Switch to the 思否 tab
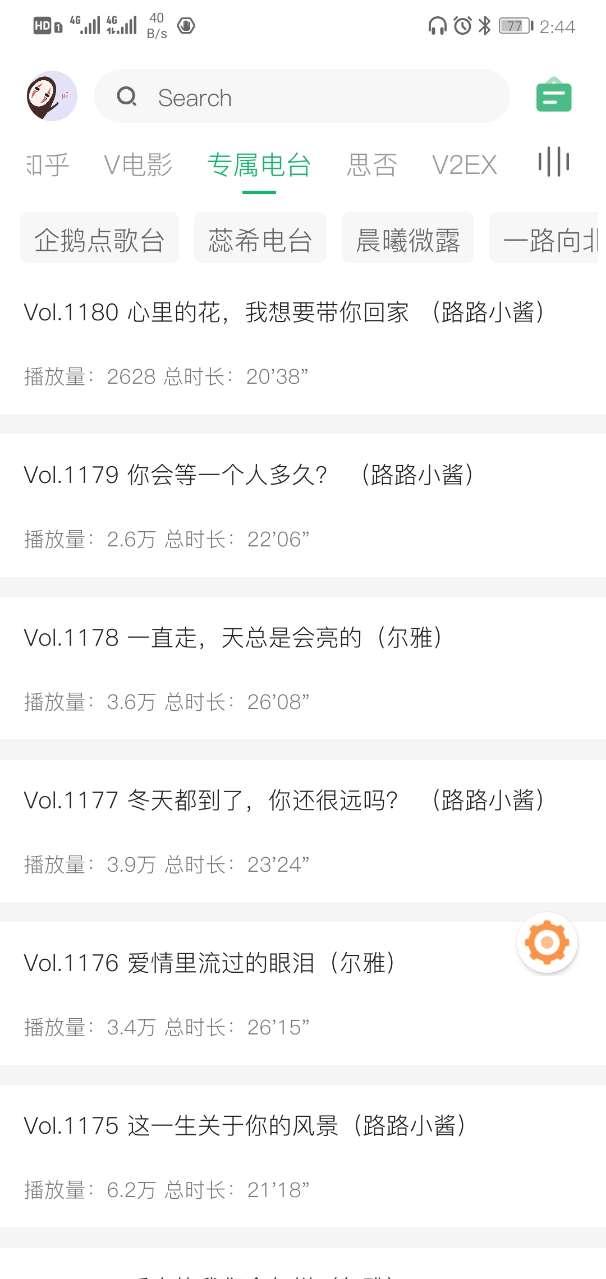 [372, 165]
